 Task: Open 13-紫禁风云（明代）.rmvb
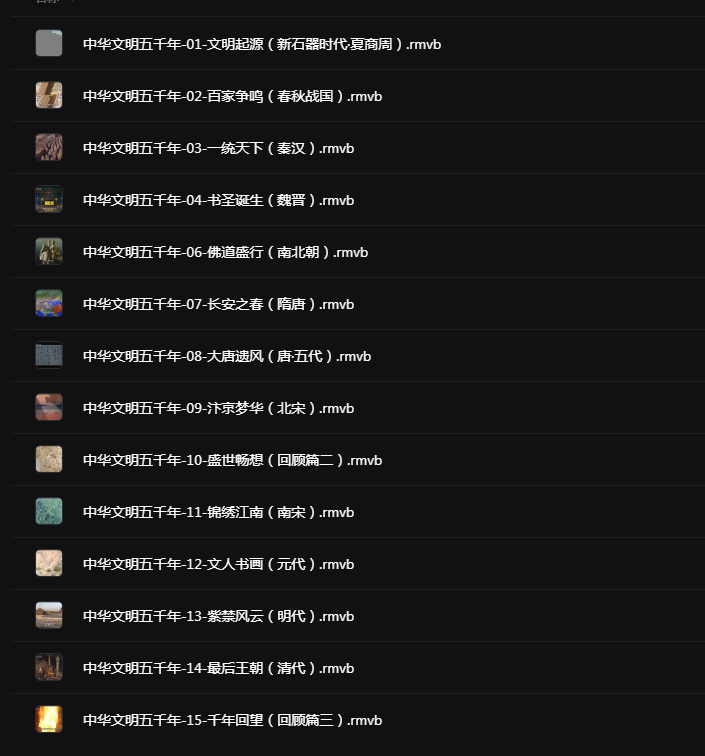tap(218, 616)
